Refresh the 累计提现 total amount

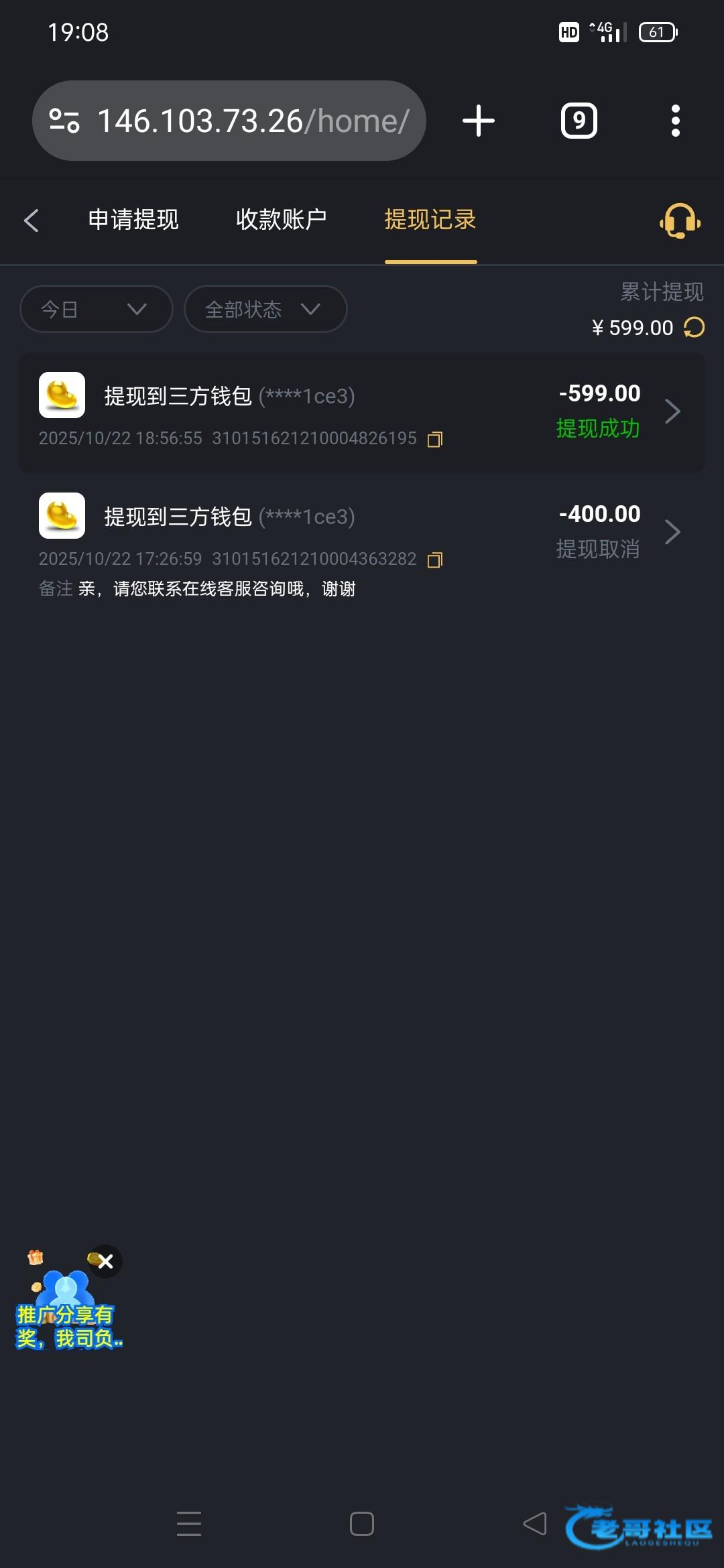(694, 327)
